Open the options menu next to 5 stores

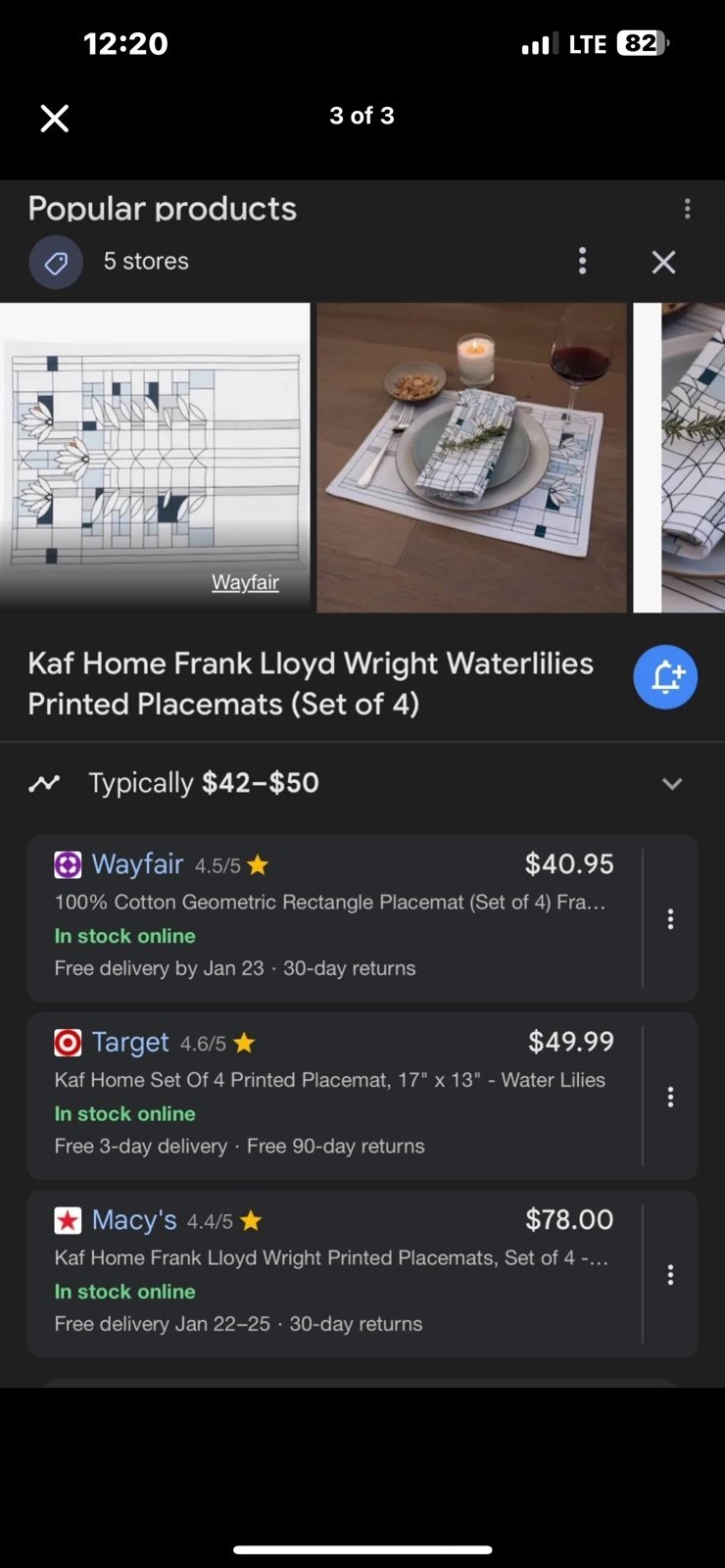pos(583,261)
